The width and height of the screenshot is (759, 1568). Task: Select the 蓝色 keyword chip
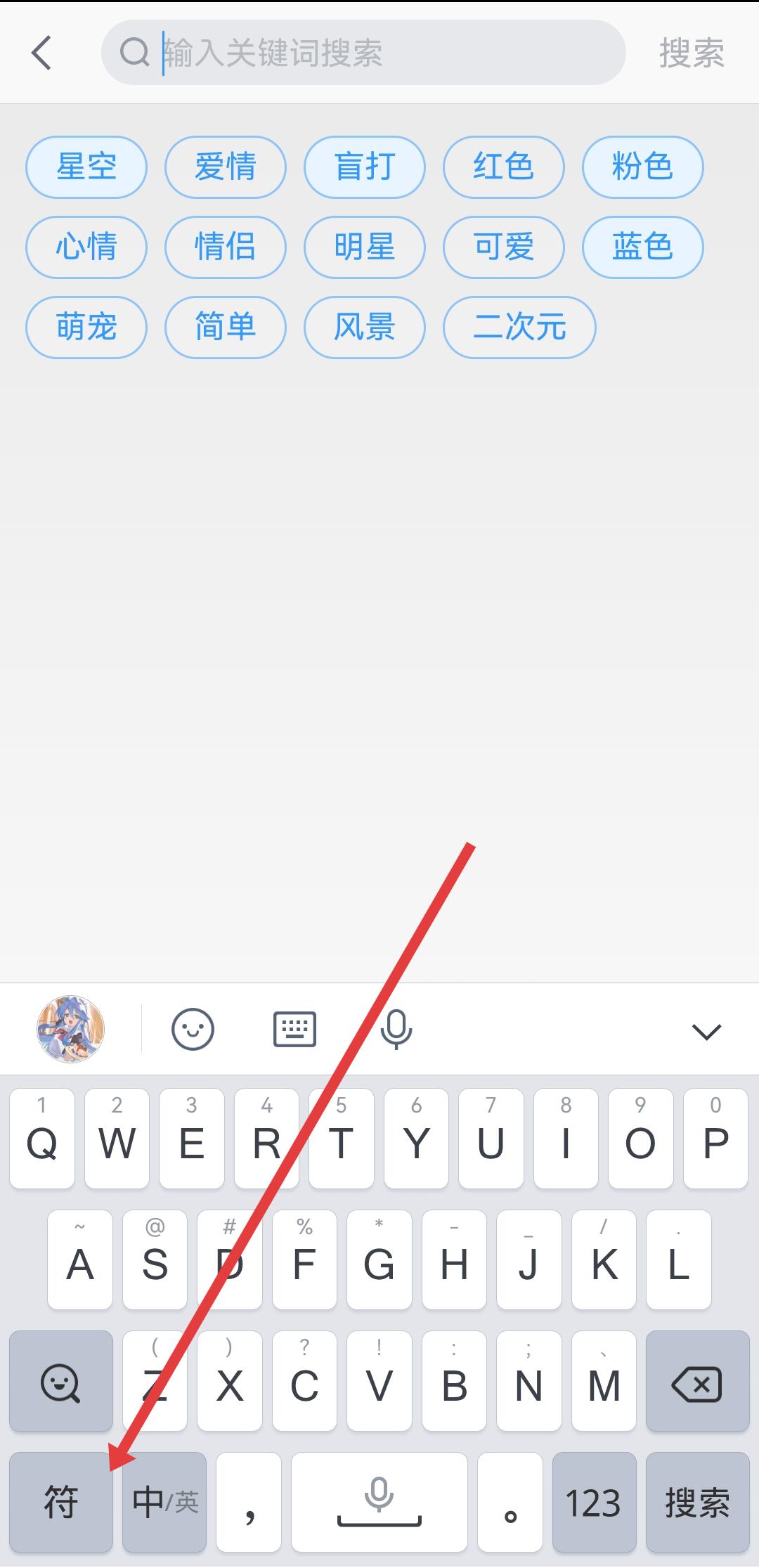point(642,247)
